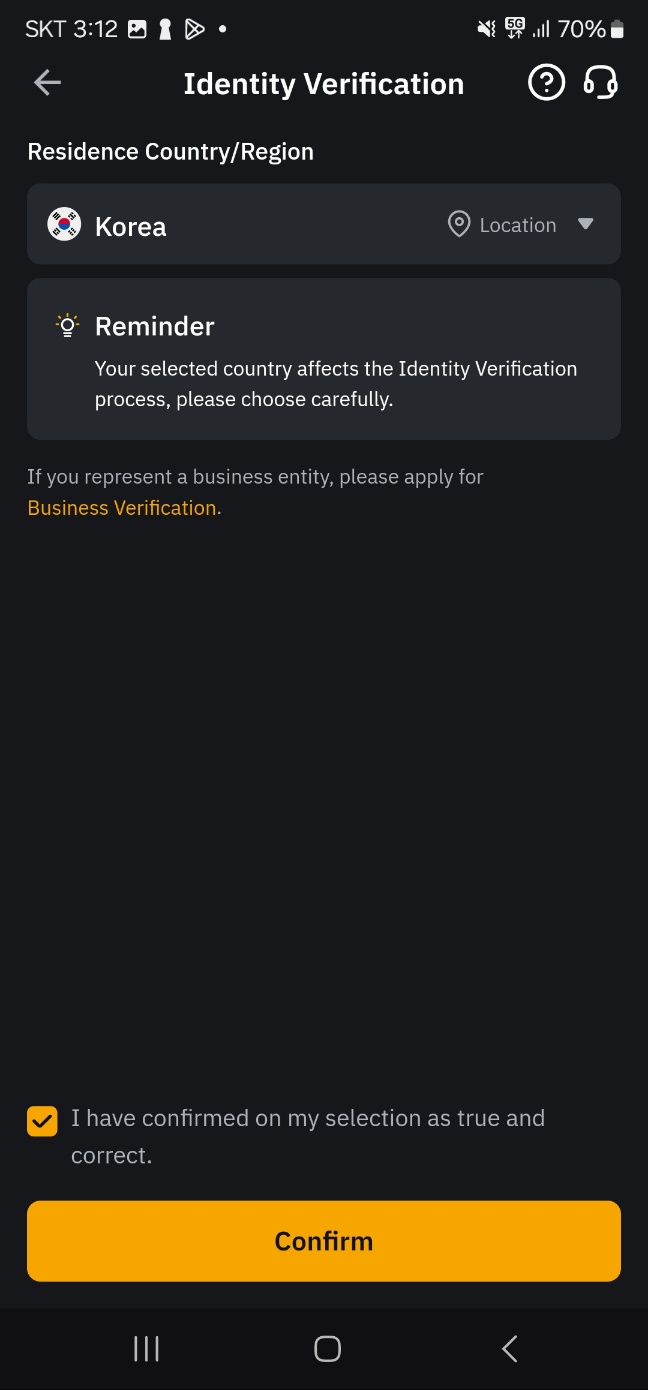The height and width of the screenshot is (1390, 648).
Task: Open recent apps from navigation bar
Action: pyautogui.click(x=146, y=1349)
